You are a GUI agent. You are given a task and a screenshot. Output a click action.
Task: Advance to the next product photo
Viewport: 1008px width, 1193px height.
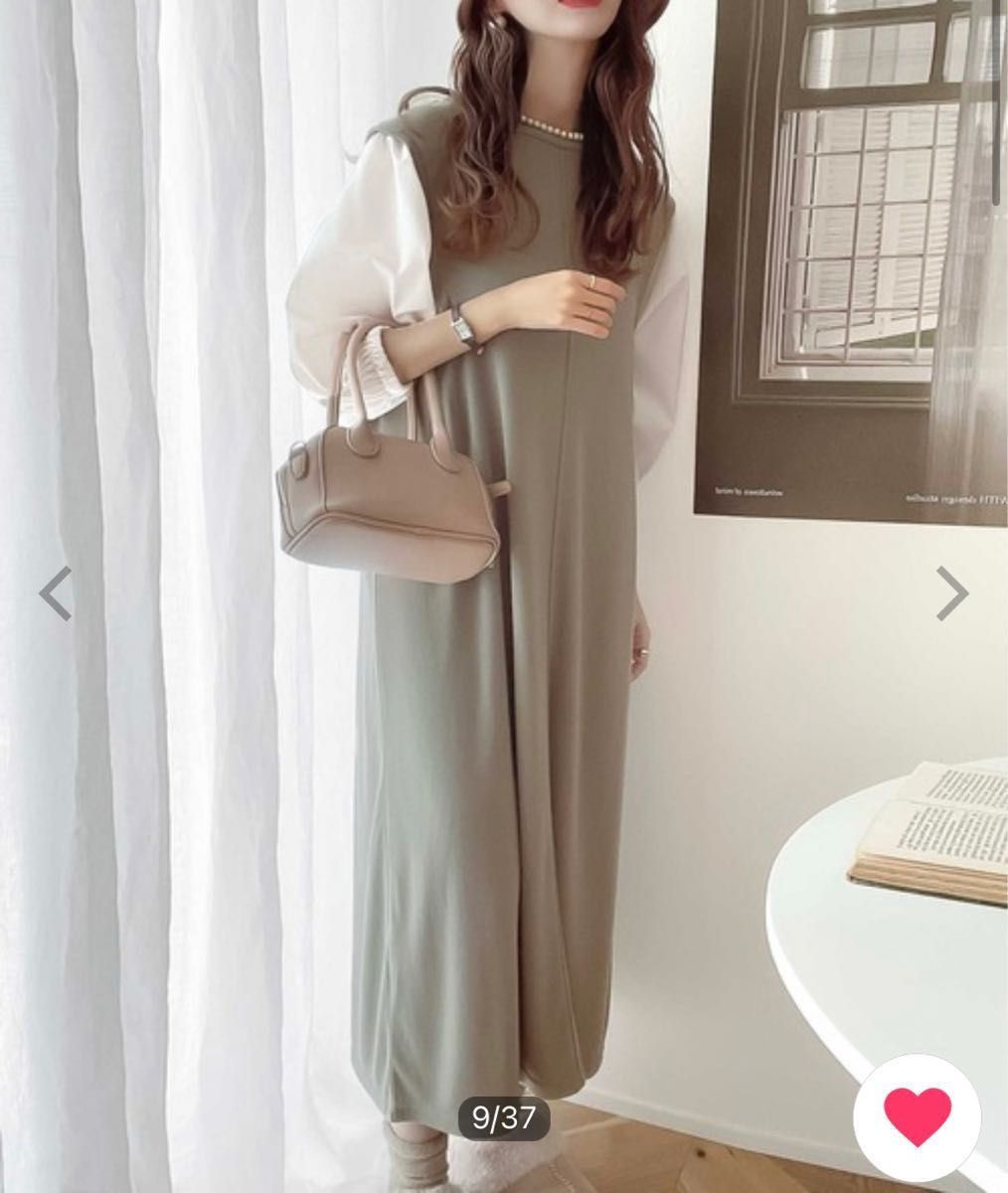point(951,594)
